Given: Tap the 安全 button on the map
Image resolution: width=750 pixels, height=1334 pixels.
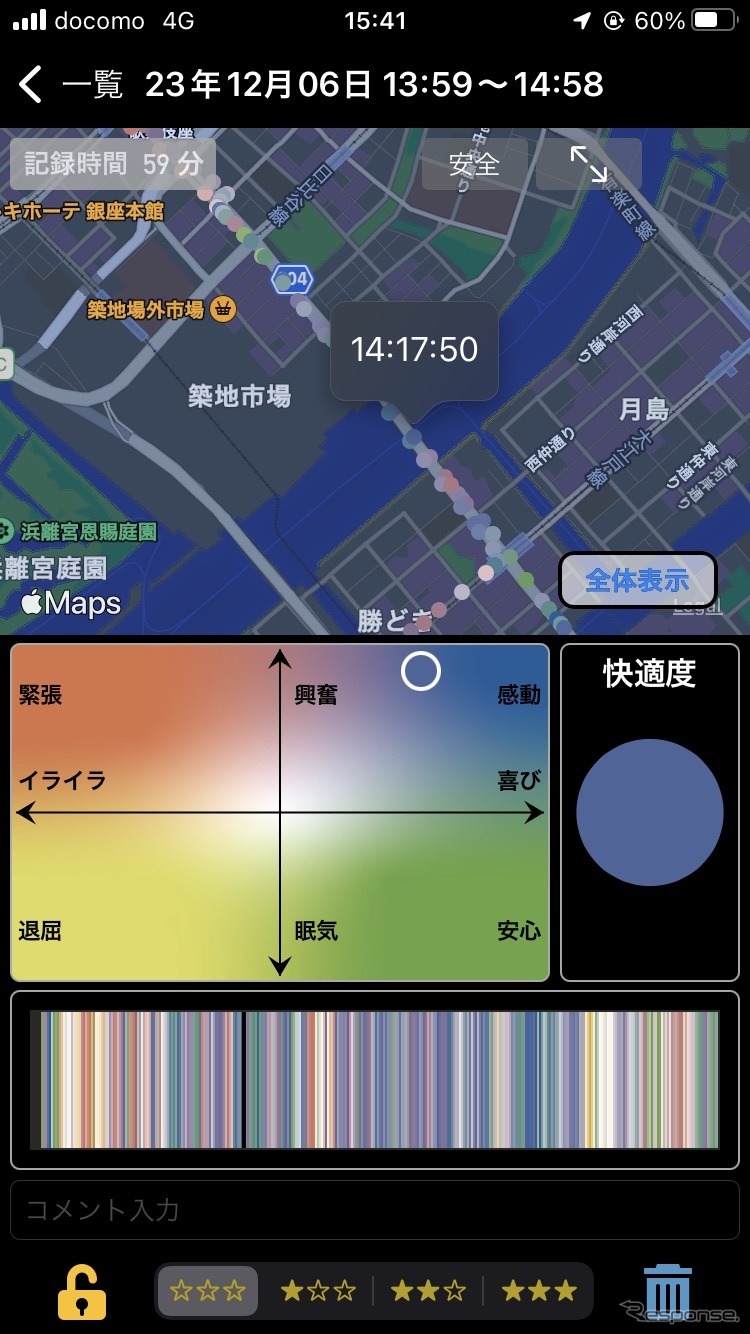Looking at the screenshot, I should (x=474, y=164).
